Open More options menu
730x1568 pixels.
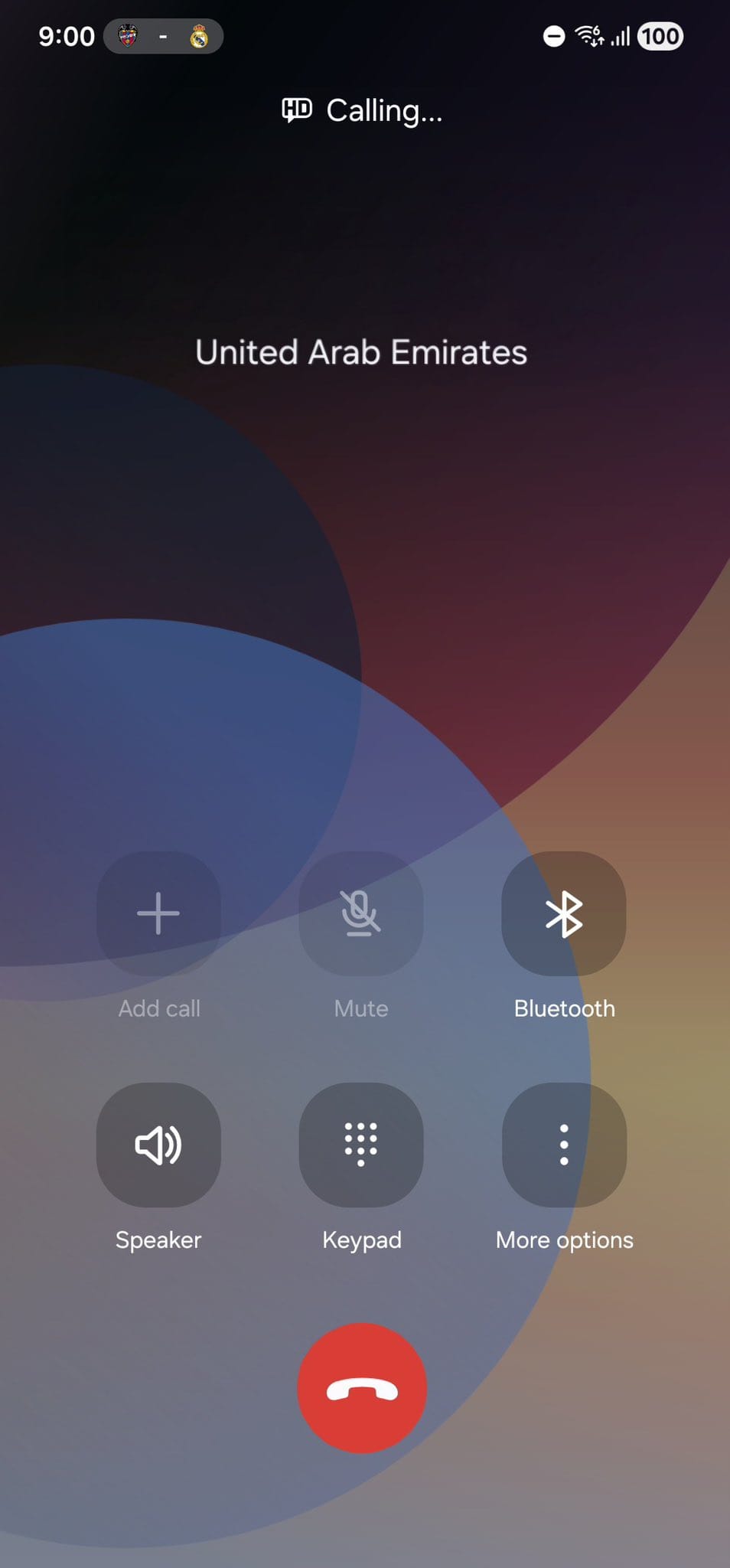564,1145
